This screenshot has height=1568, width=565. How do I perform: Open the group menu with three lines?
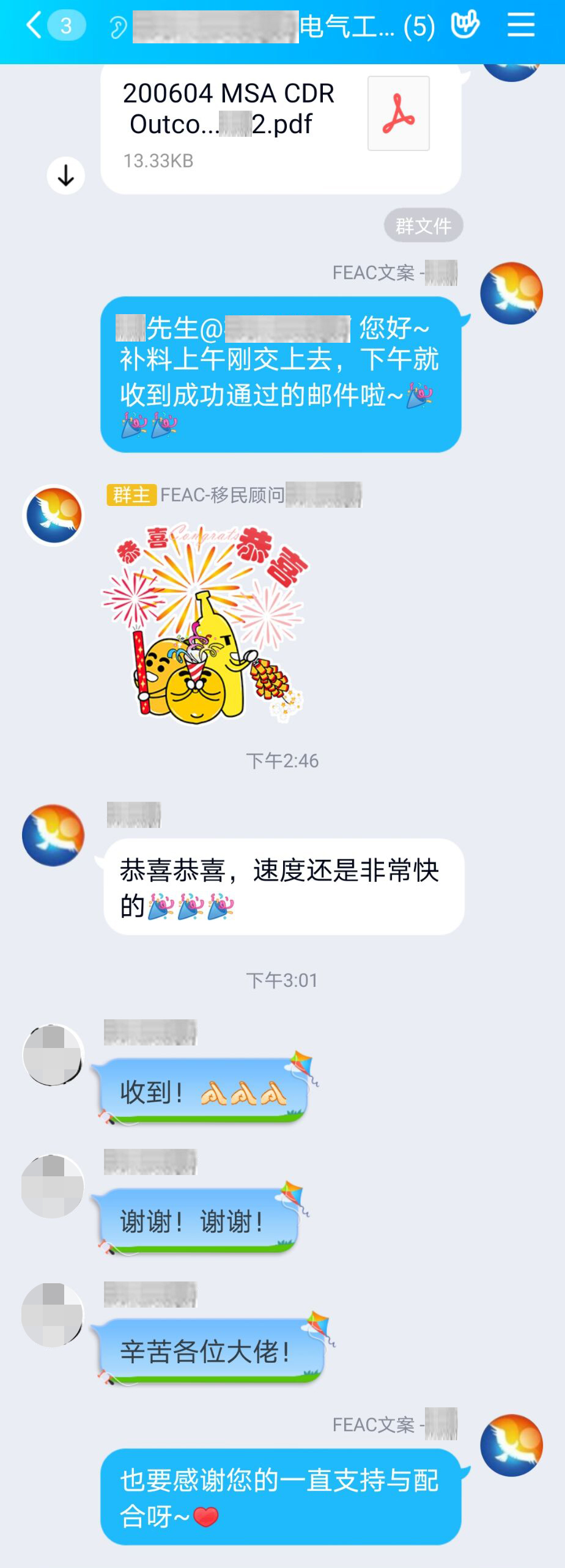click(x=521, y=25)
